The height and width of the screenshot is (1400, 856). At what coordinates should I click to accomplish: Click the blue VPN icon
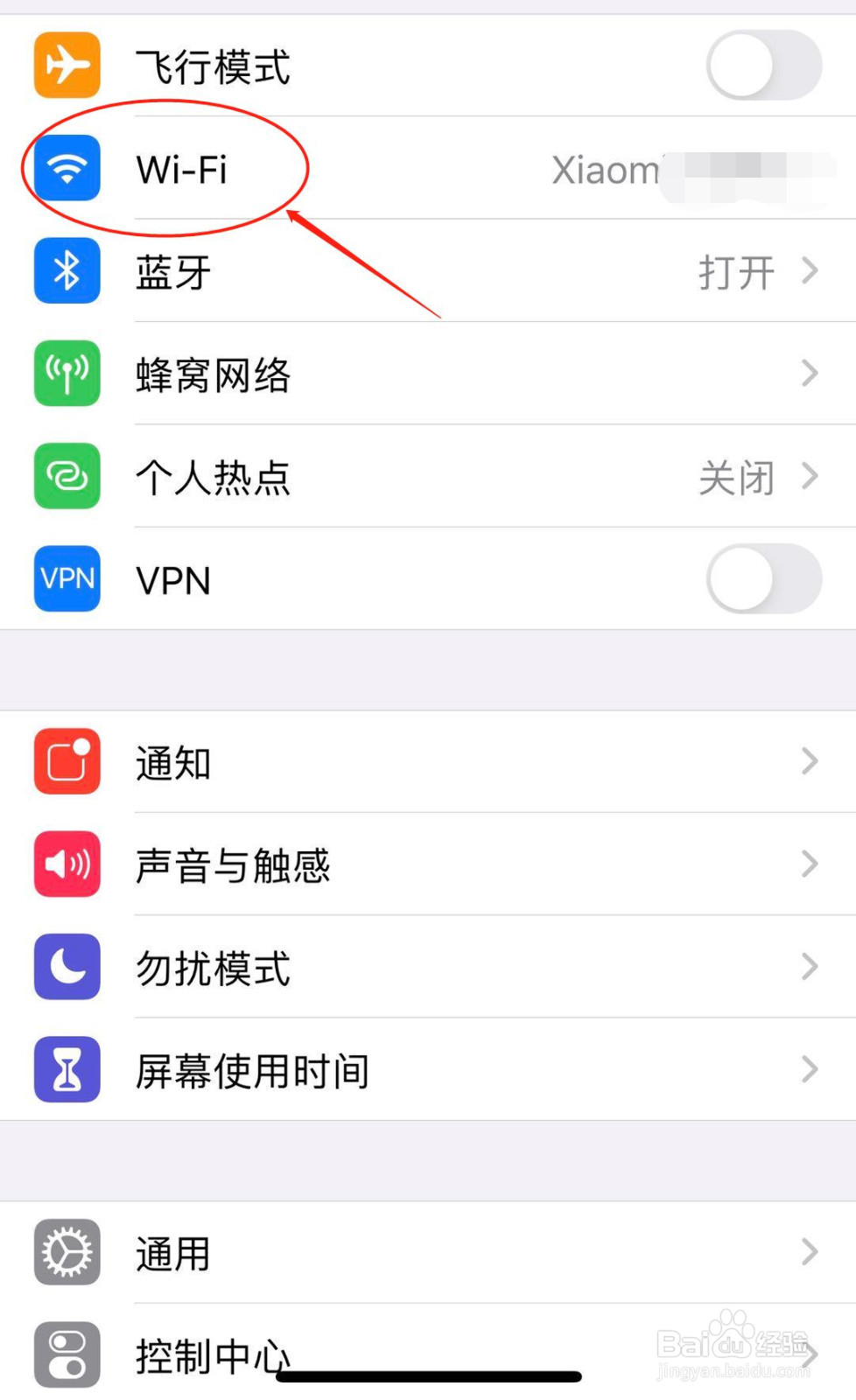coord(66,578)
